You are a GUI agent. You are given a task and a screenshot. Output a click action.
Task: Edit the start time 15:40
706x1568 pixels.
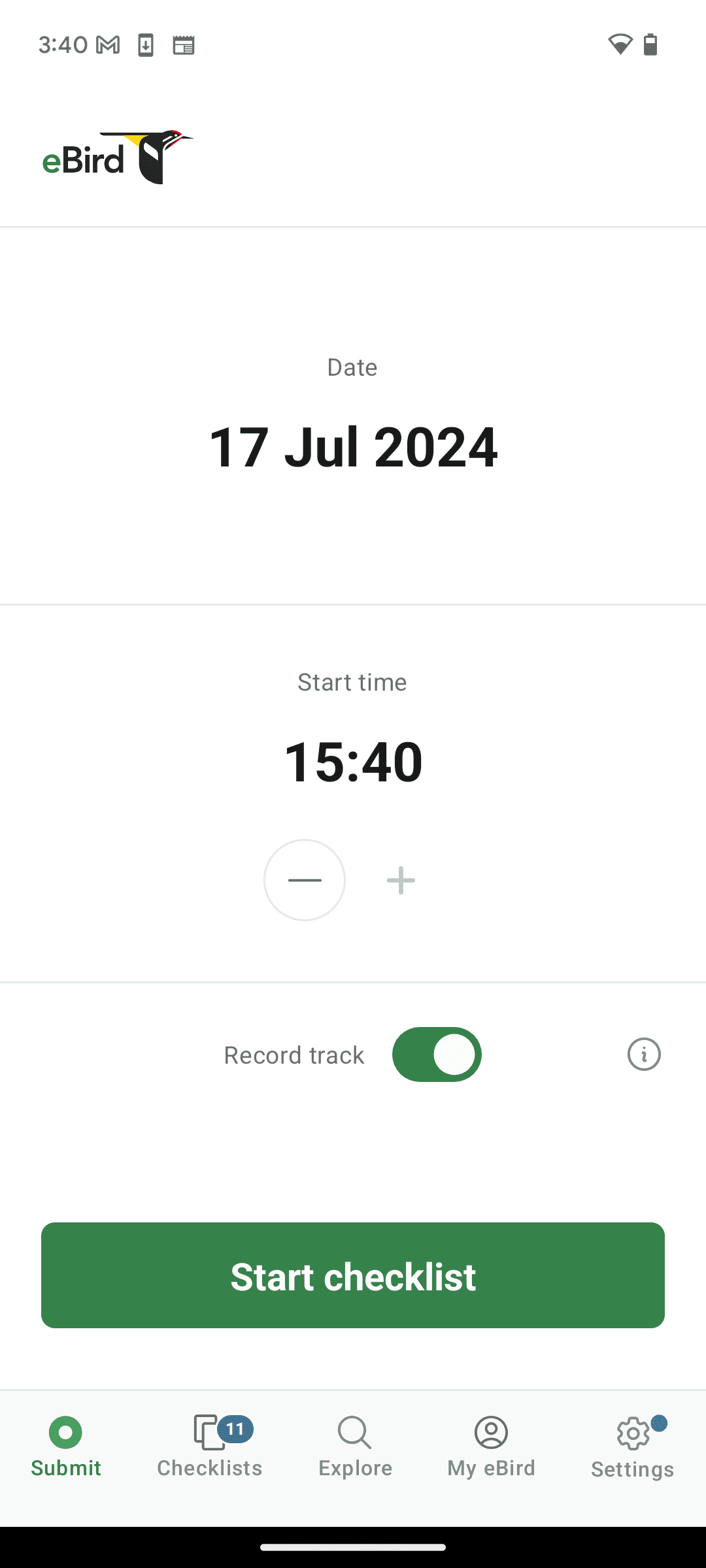353,762
